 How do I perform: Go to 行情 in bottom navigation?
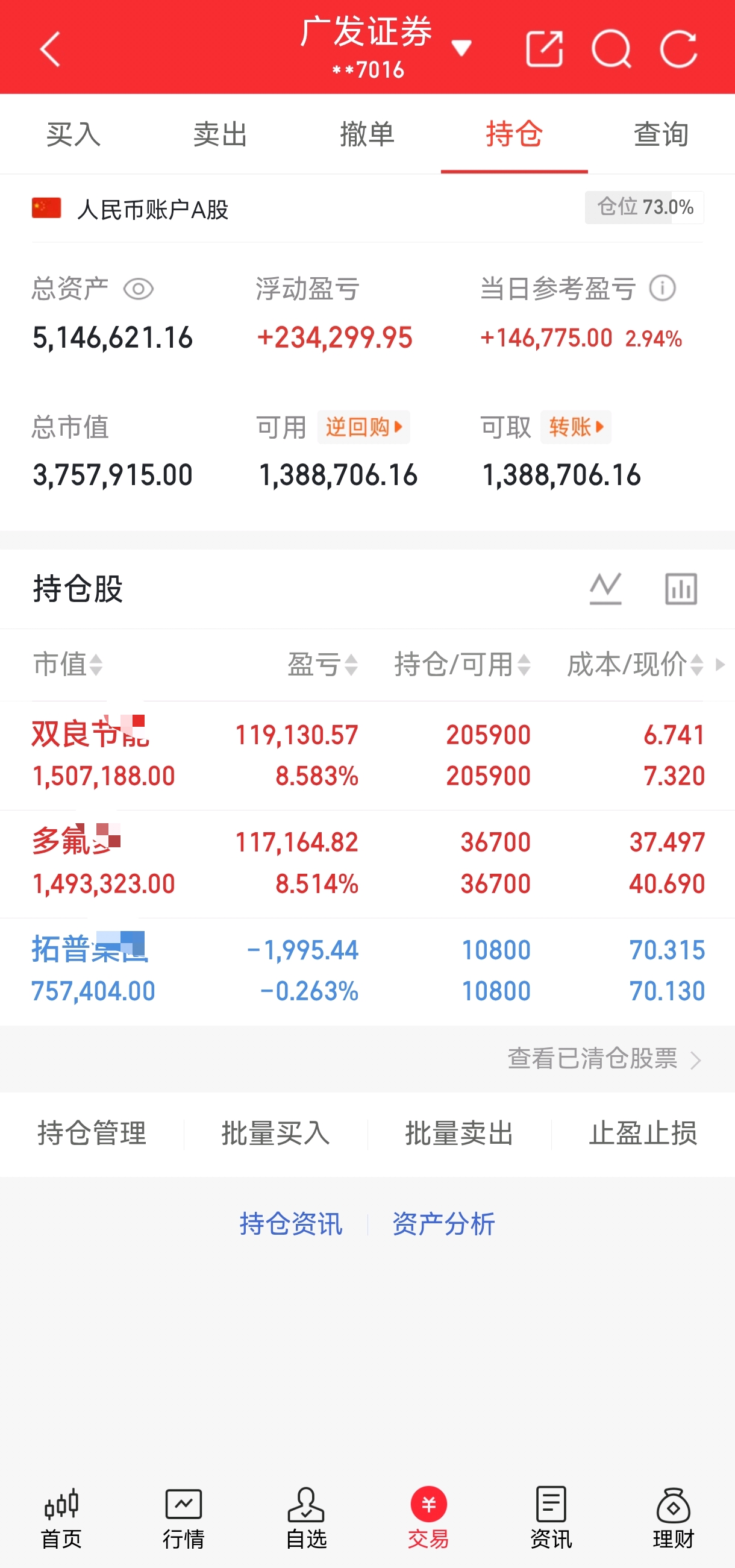(x=184, y=1519)
